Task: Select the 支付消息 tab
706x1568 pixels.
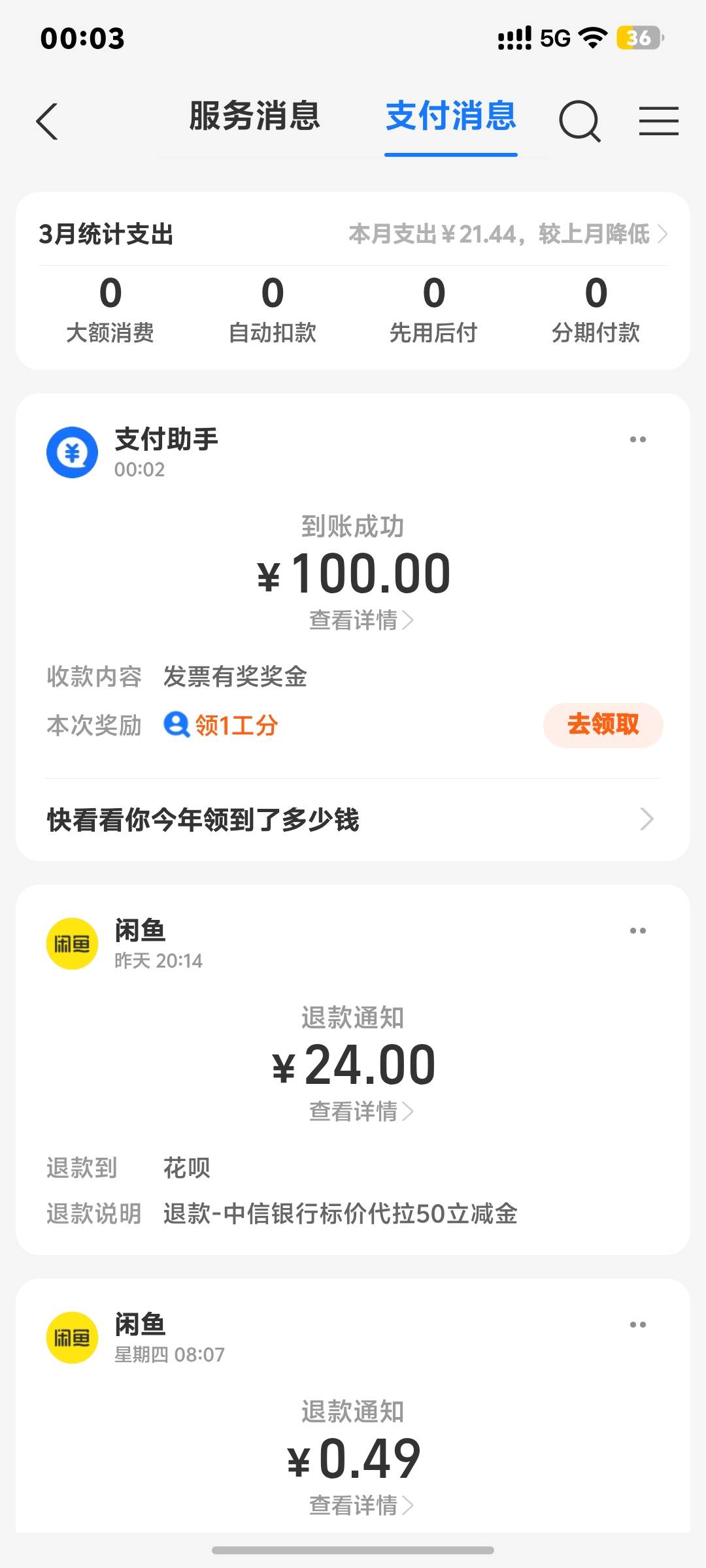Action: 451,116
